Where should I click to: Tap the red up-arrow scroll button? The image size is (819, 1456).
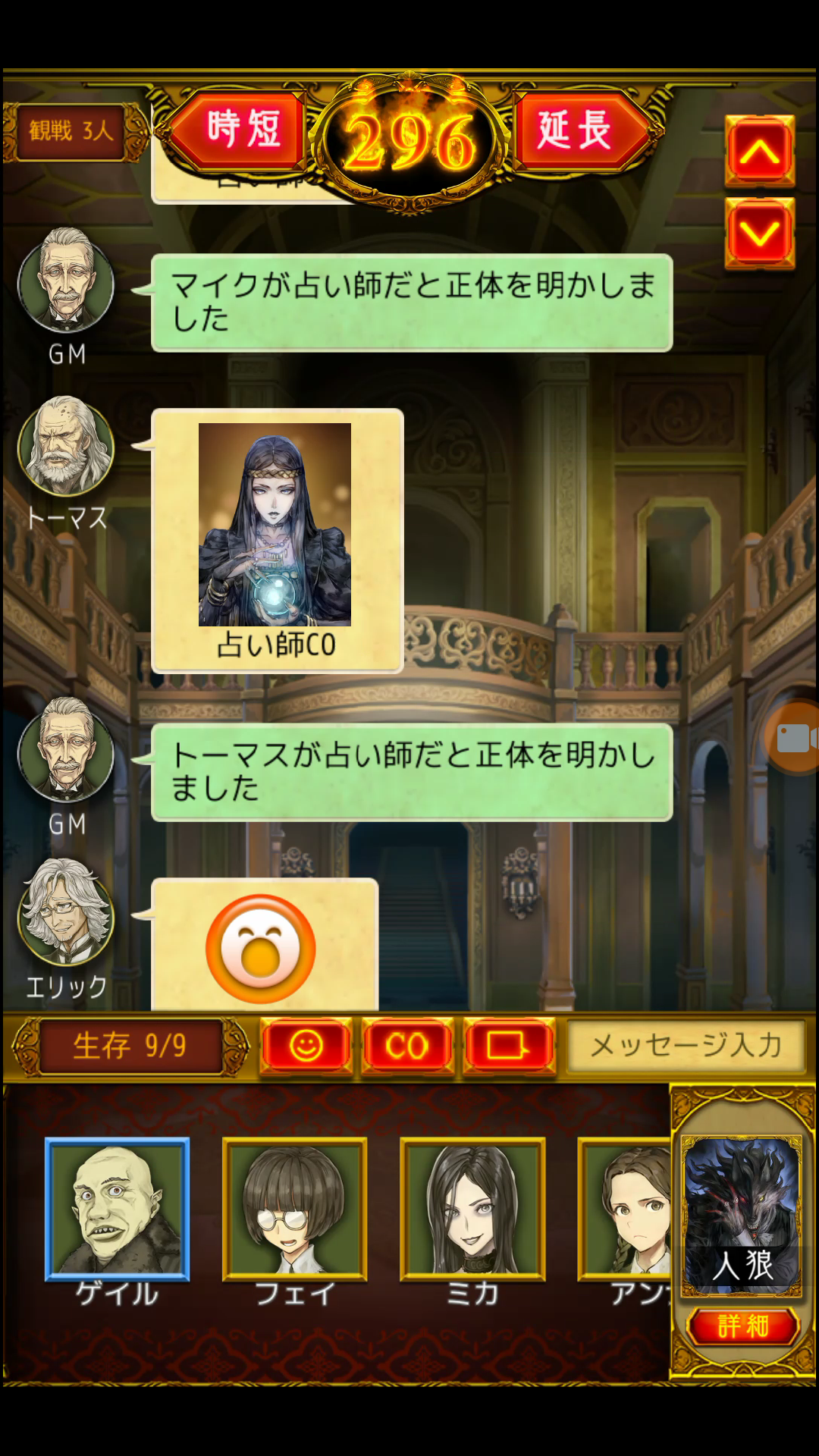(760, 152)
